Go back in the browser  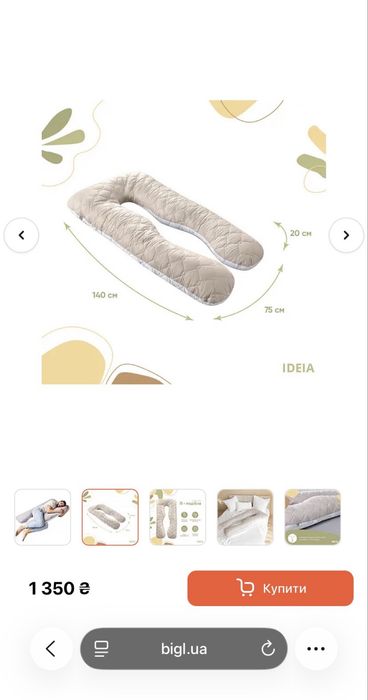[x=51, y=649]
